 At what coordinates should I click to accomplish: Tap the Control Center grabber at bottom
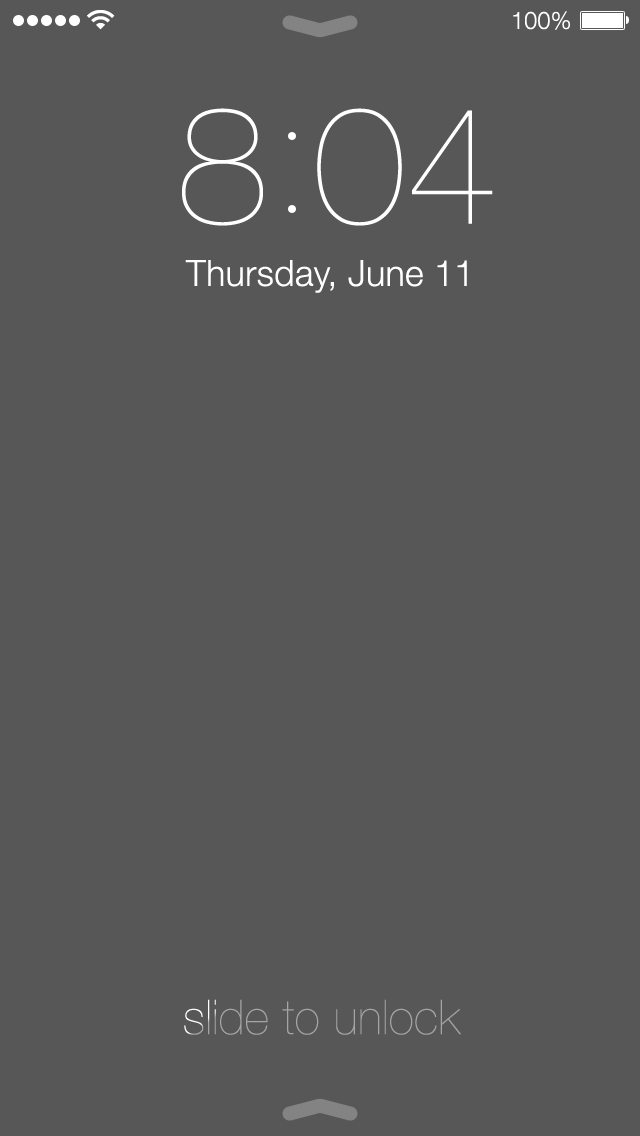[320, 1109]
